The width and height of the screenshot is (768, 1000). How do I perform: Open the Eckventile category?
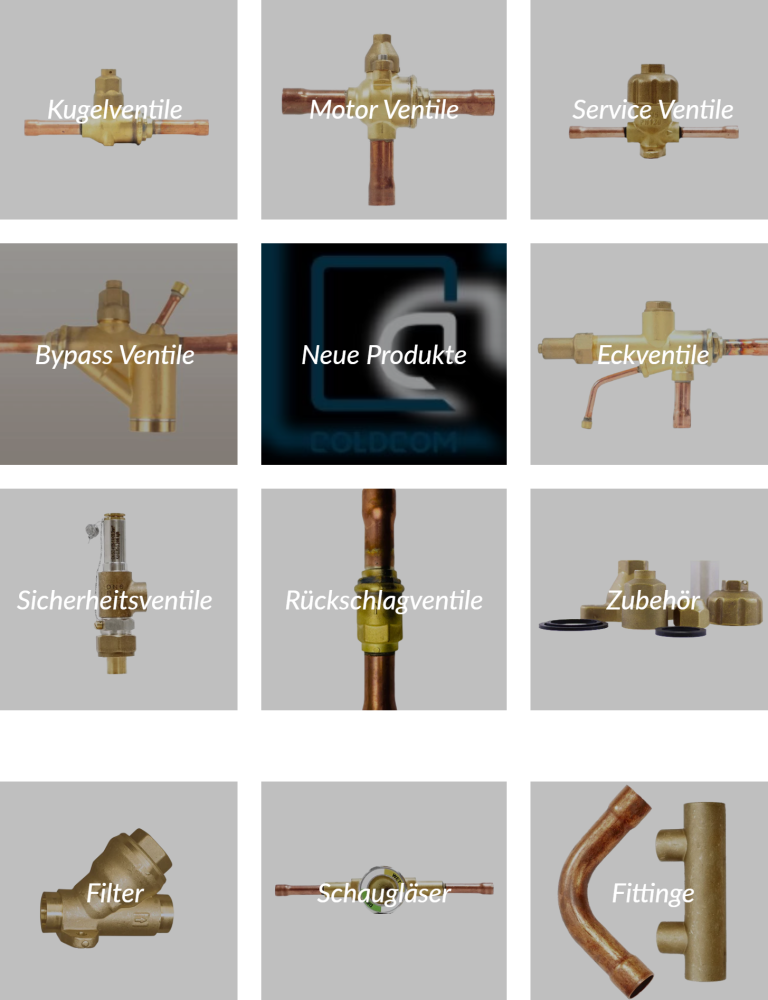(652, 354)
